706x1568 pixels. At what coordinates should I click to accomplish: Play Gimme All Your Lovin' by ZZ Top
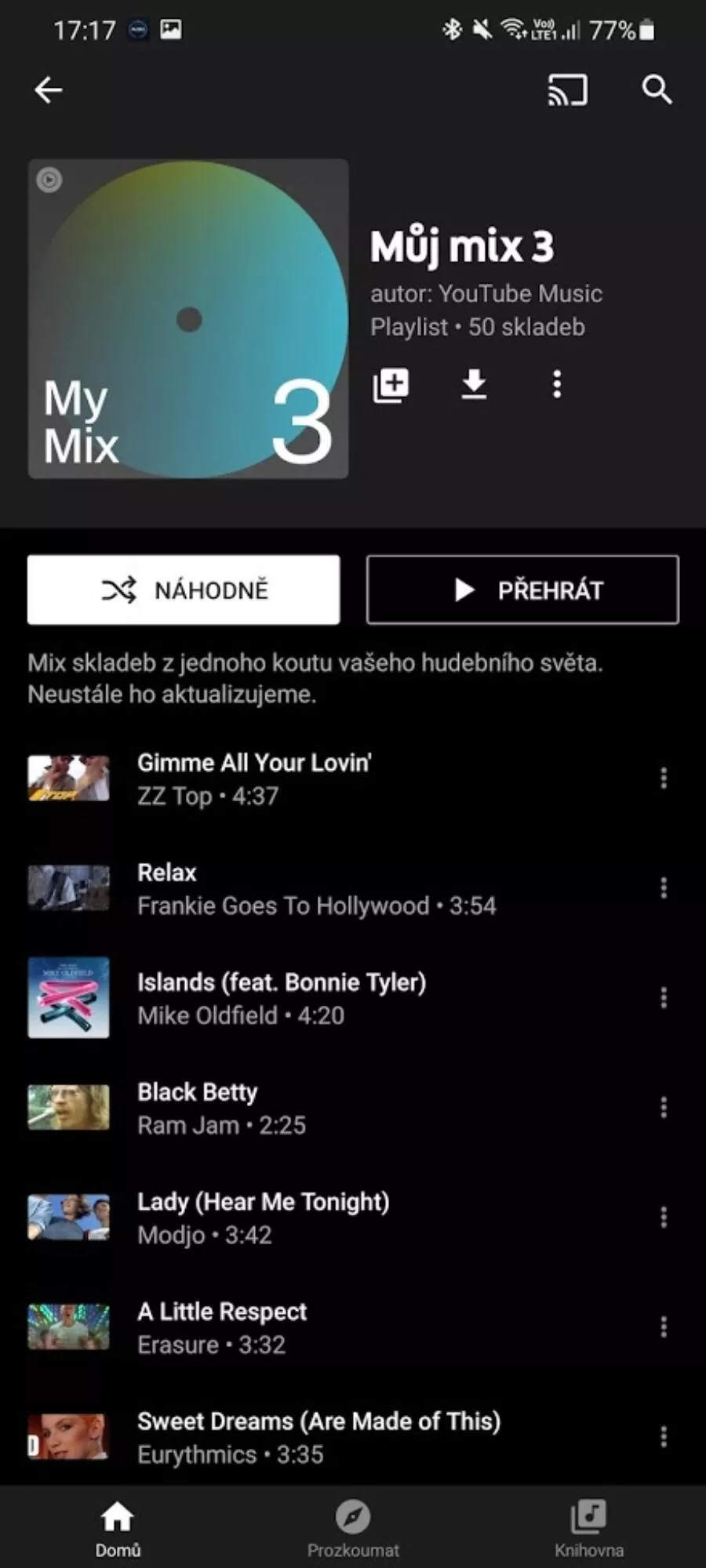(254, 779)
